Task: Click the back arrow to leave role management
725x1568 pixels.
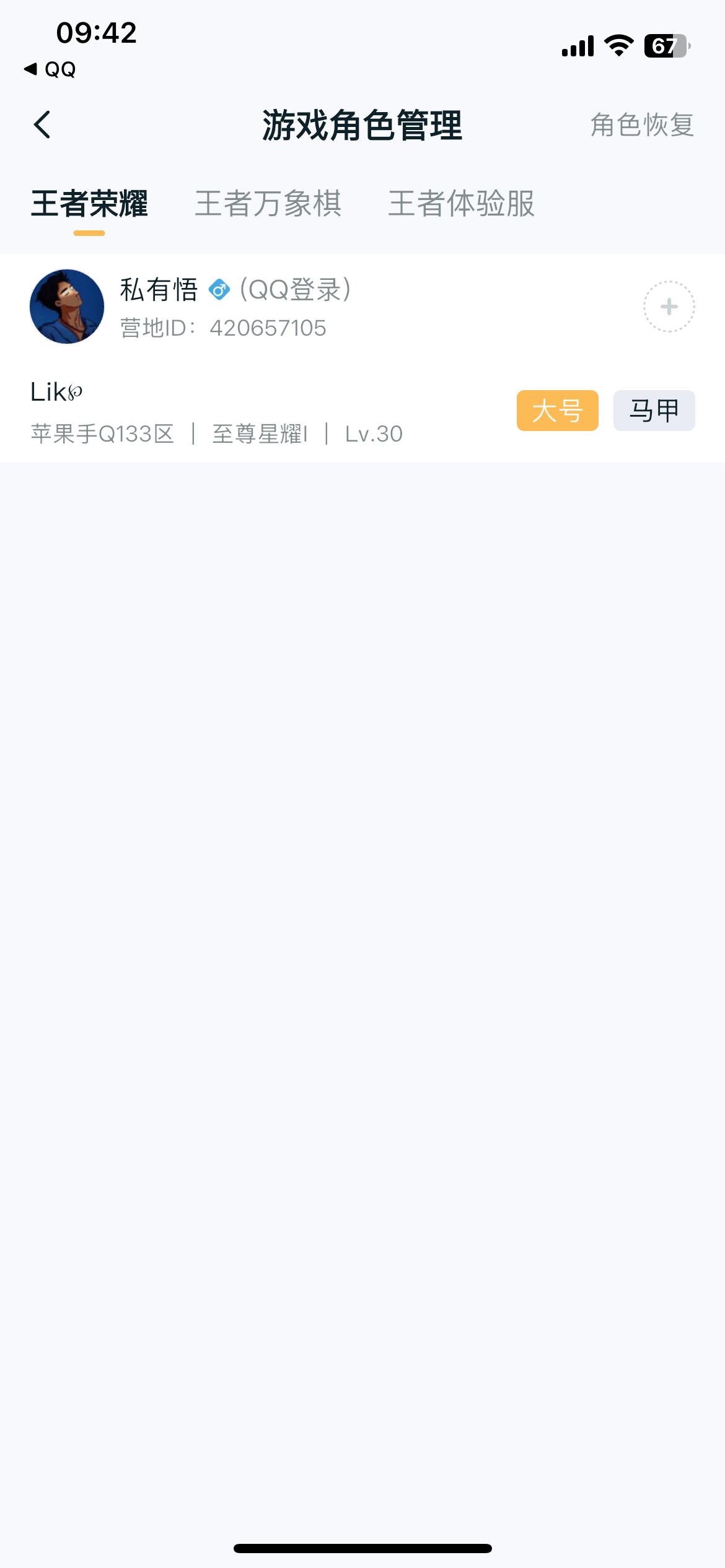Action: click(42, 124)
